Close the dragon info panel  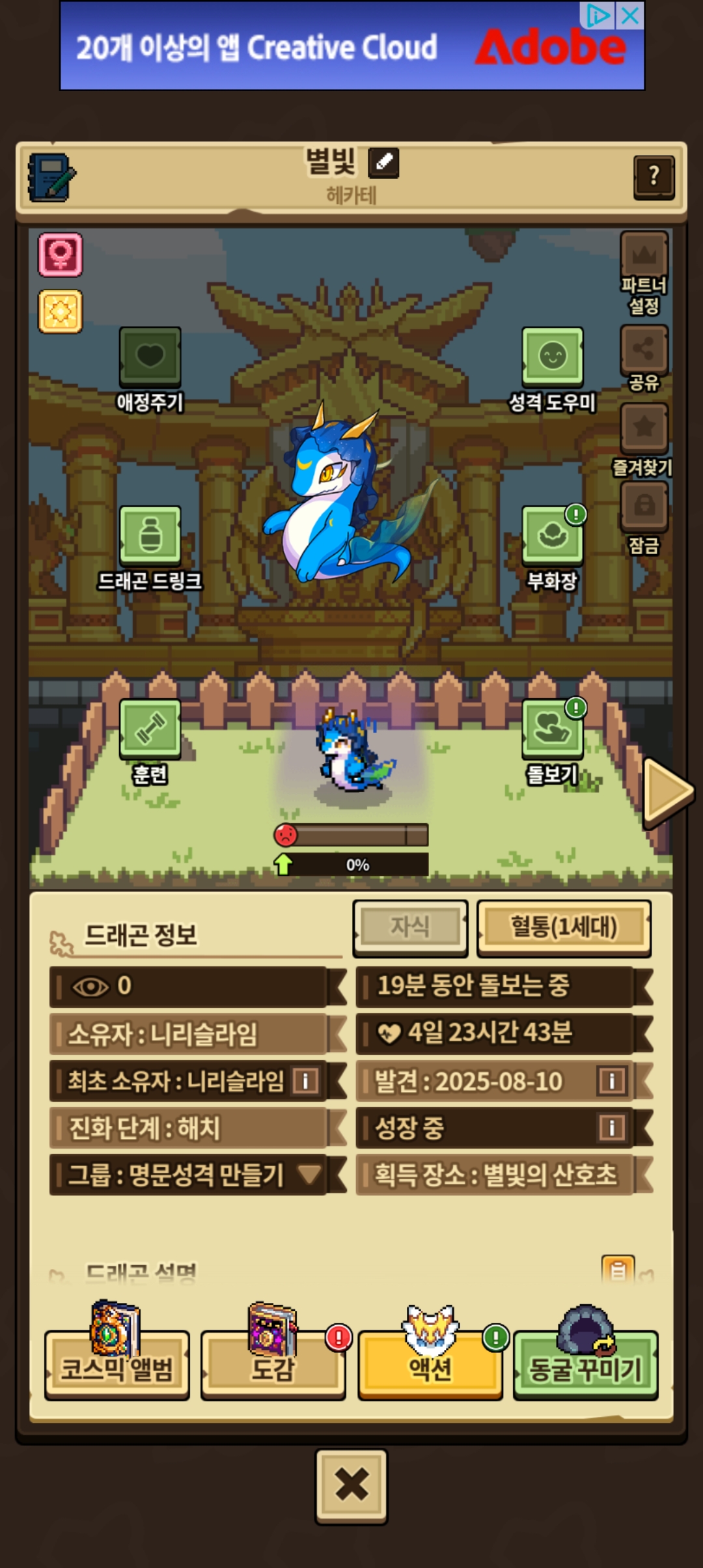click(x=351, y=1486)
